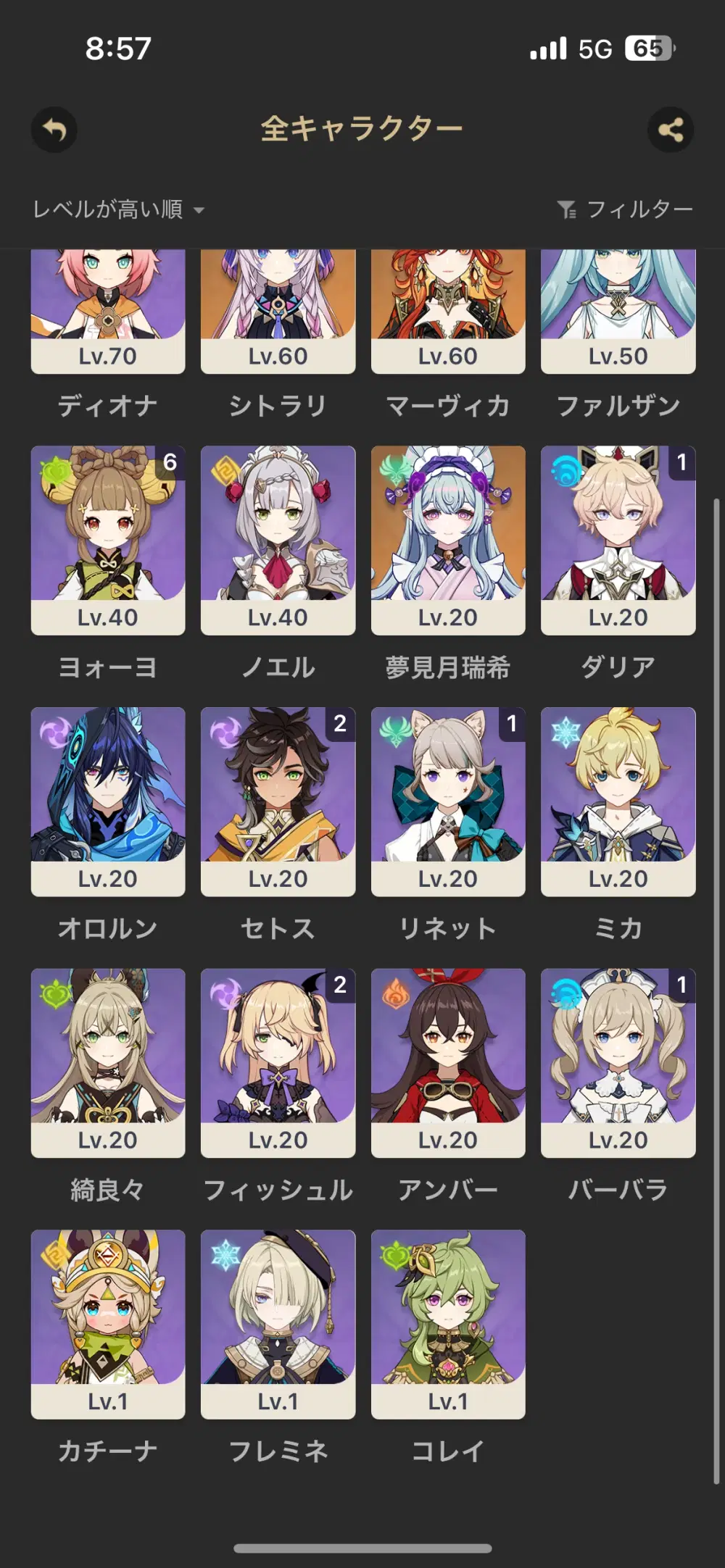Tap the ヨォーヨ character card

[108, 540]
